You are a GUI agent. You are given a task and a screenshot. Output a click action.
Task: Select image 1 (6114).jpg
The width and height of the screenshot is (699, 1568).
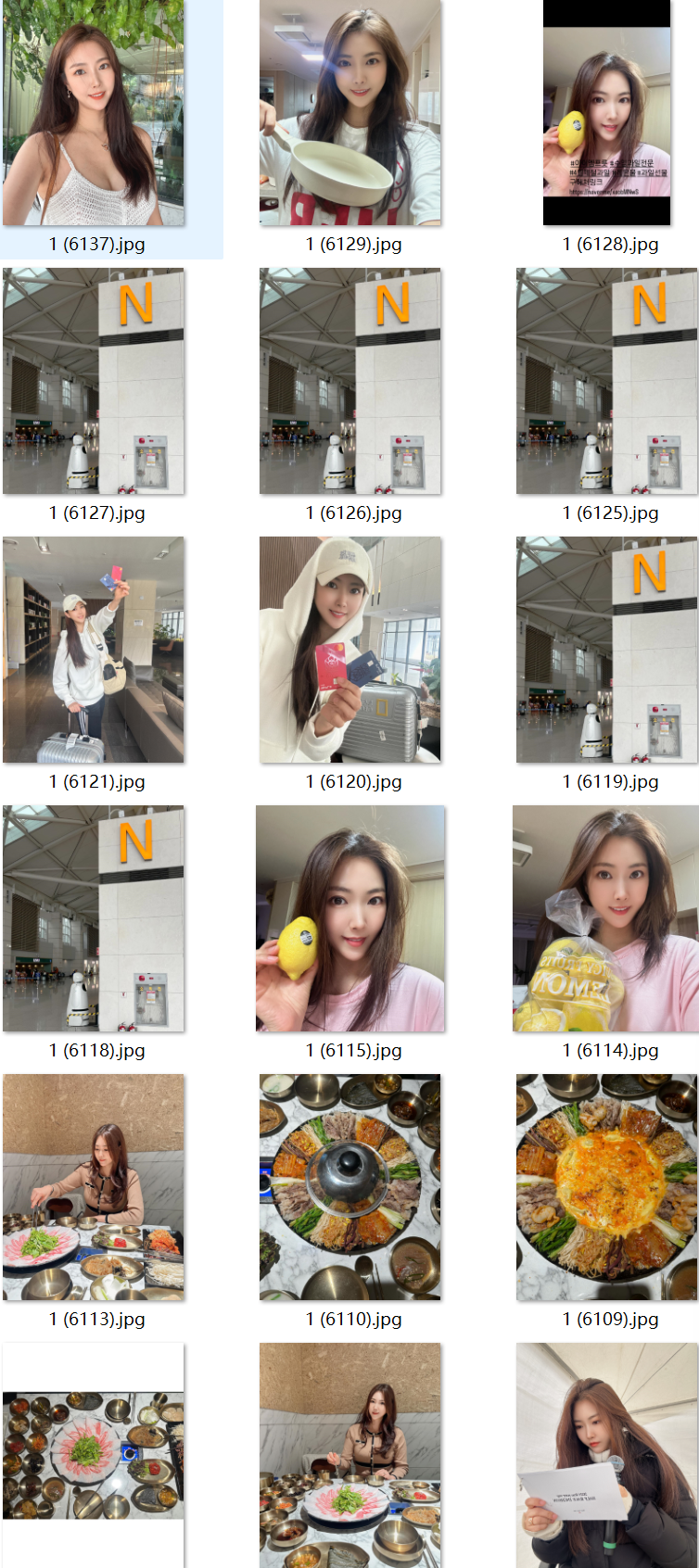pos(606,918)
